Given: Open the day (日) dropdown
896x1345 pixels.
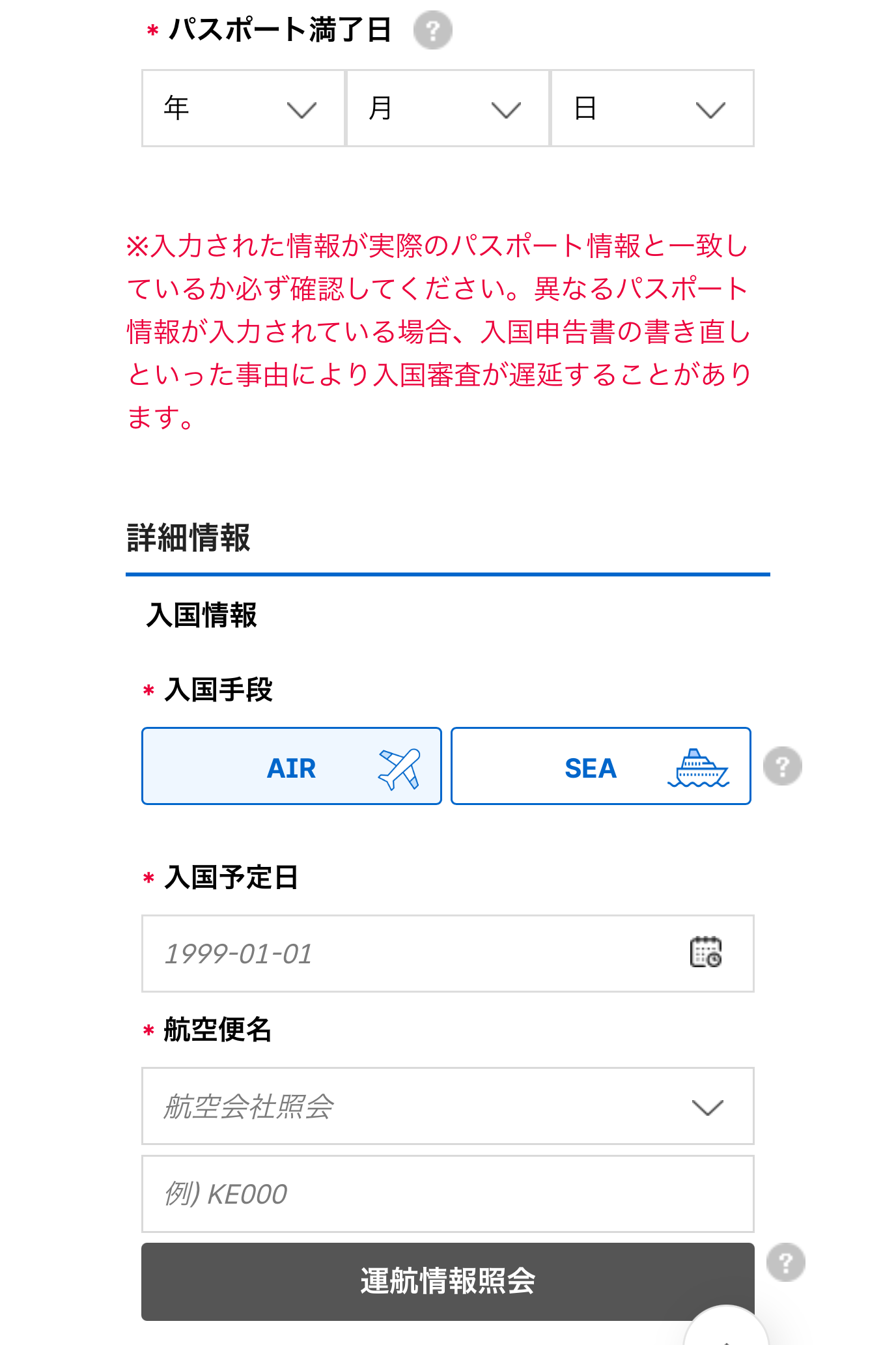Looking at the screenshot, I should pyautogui.click(x=652, y=108).
